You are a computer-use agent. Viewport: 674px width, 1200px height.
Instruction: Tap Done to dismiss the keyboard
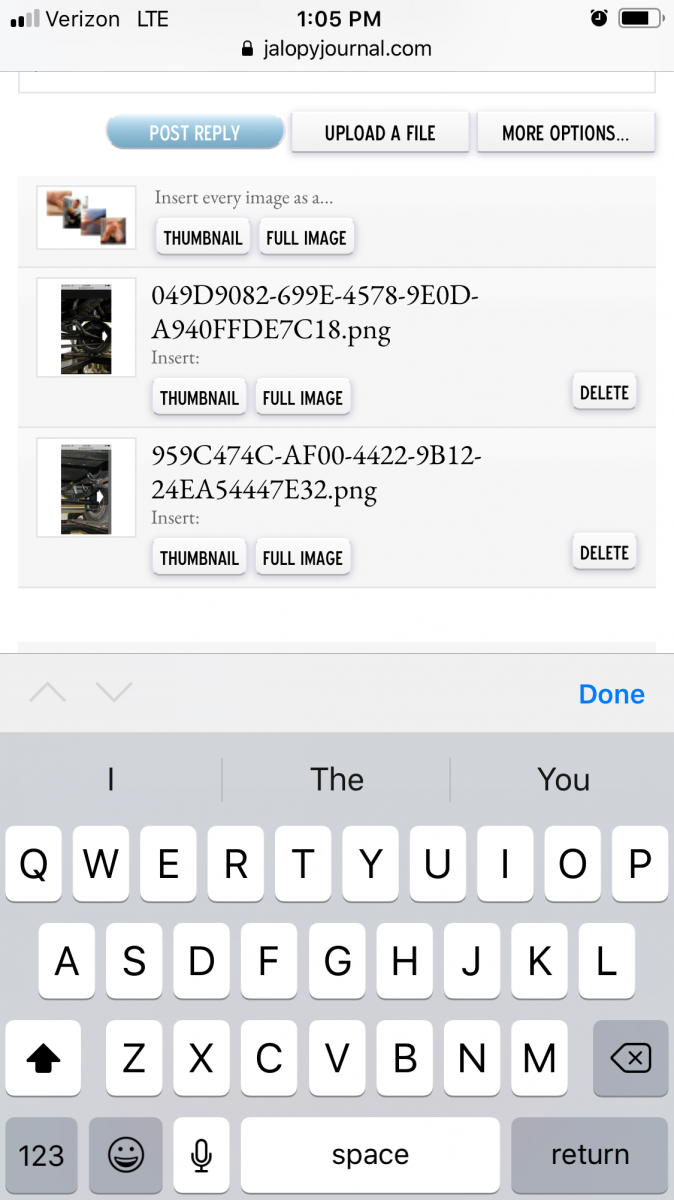click(611, 694)
